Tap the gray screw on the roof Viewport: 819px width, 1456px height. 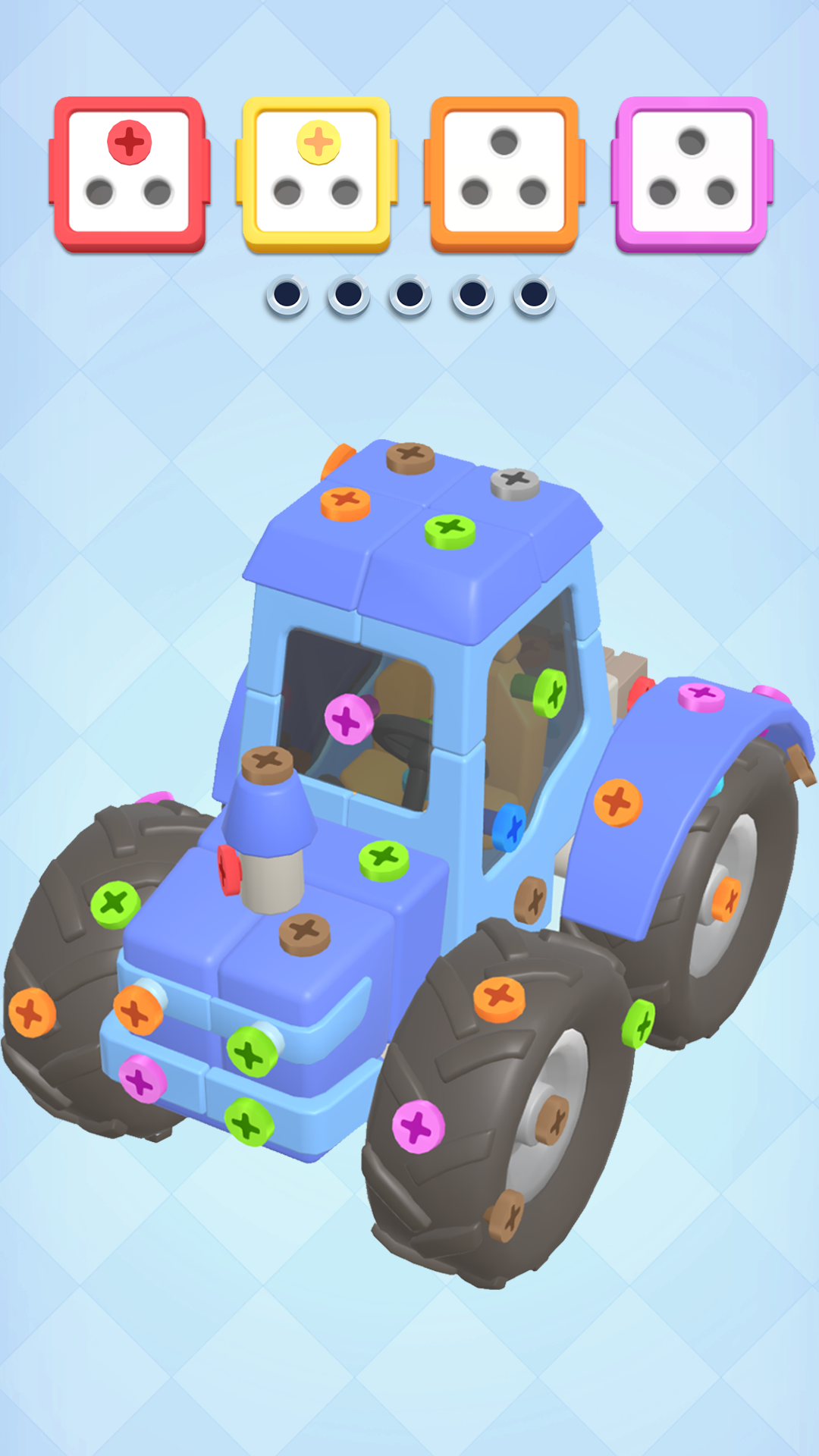[x=515, y=482]
